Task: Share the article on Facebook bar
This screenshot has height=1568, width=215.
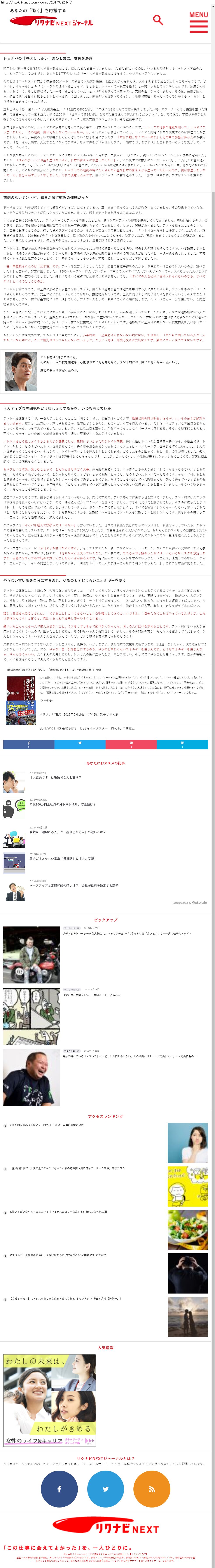Action: coord(29,744)
